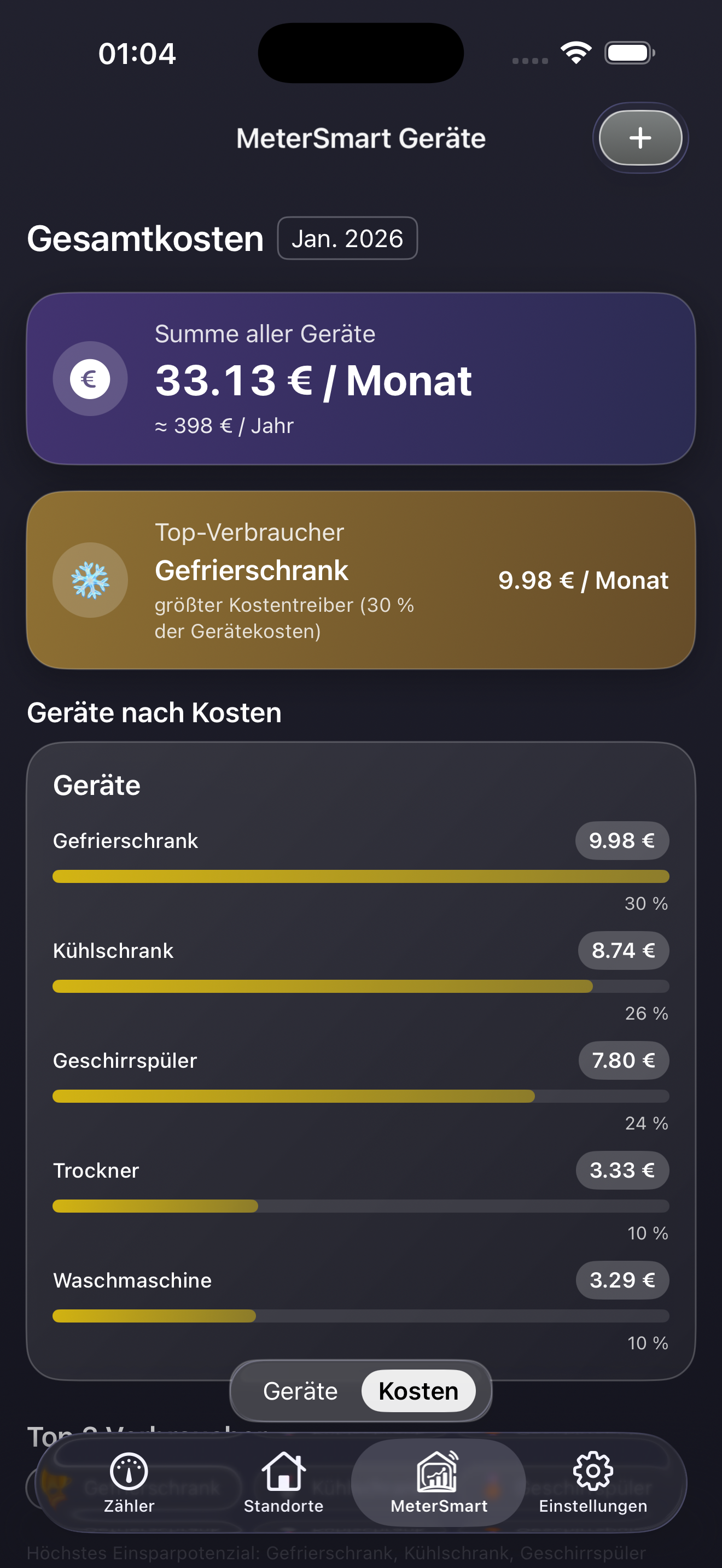This screenshot has width=722, height=1568.
Task: Go to the Zähler tab
Action: [129, 1483]
